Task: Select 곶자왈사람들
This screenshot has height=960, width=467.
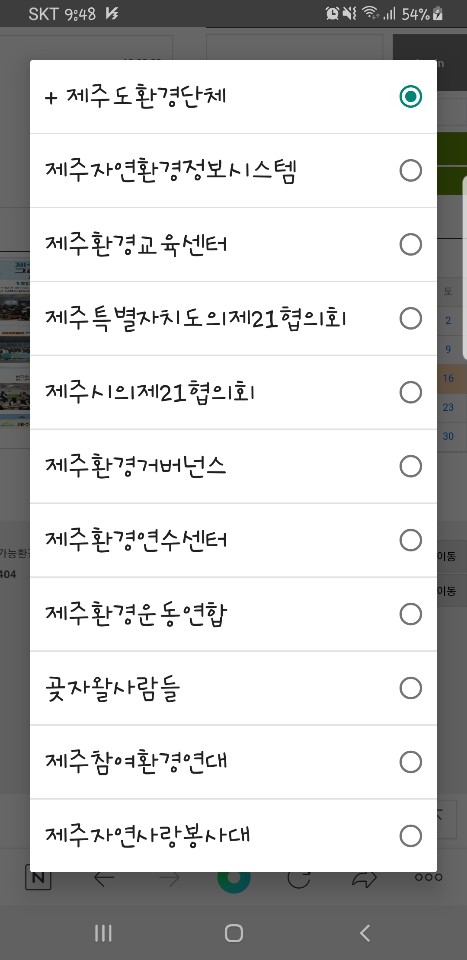Action: pos(233,688)
